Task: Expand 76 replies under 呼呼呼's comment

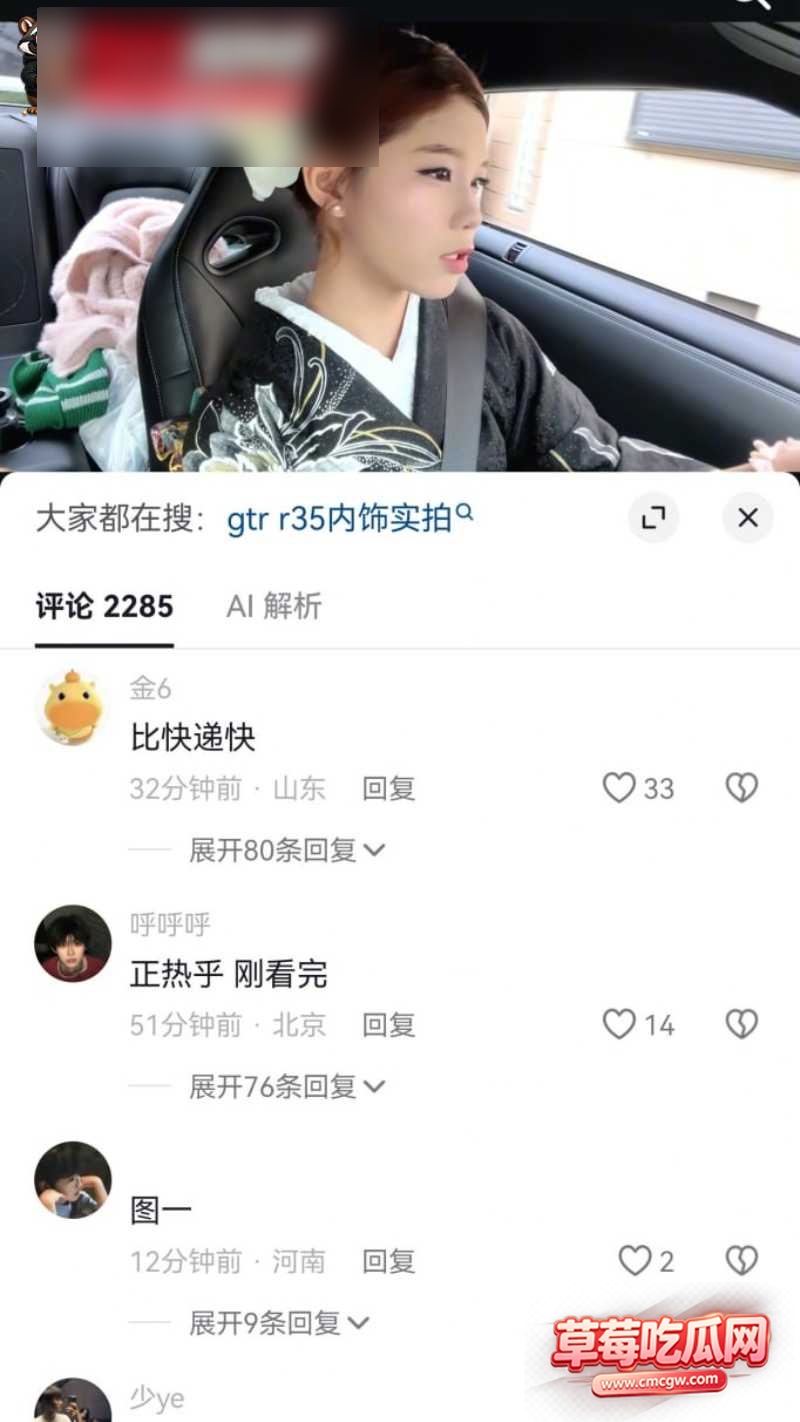Action: click(287, 1086)
